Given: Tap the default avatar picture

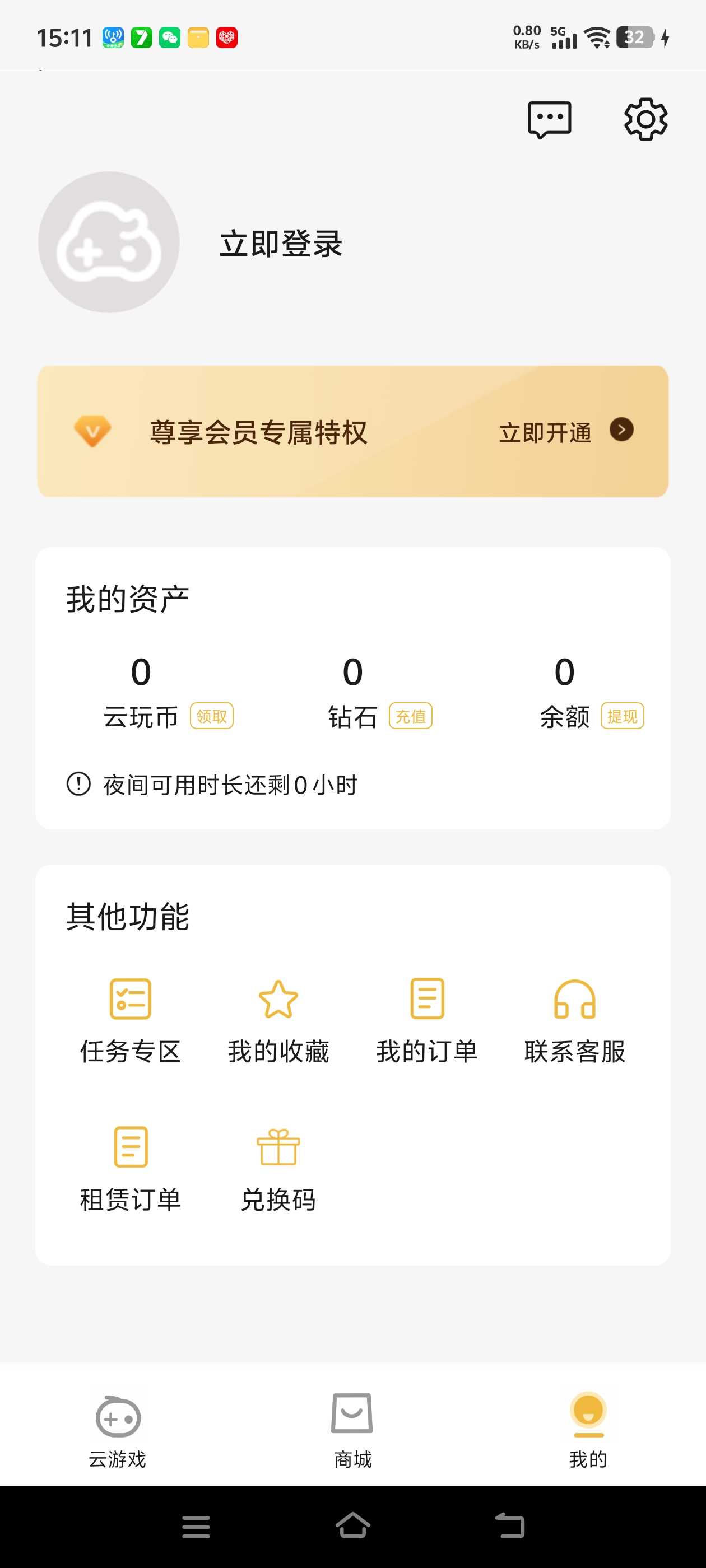Looking at the screenshot, I should click(x=109, y=242).
